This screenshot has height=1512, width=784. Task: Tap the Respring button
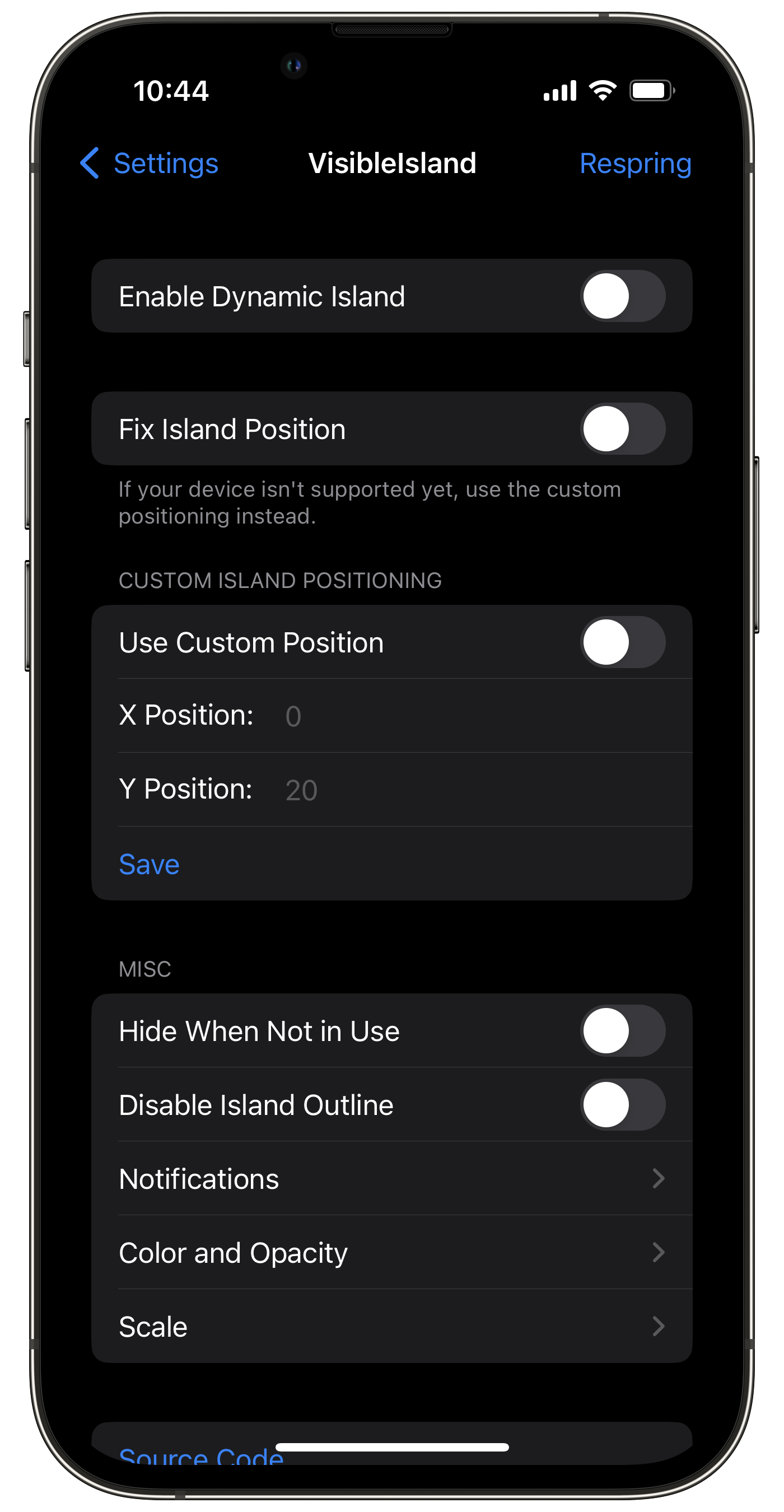click(x=635, y=163)
